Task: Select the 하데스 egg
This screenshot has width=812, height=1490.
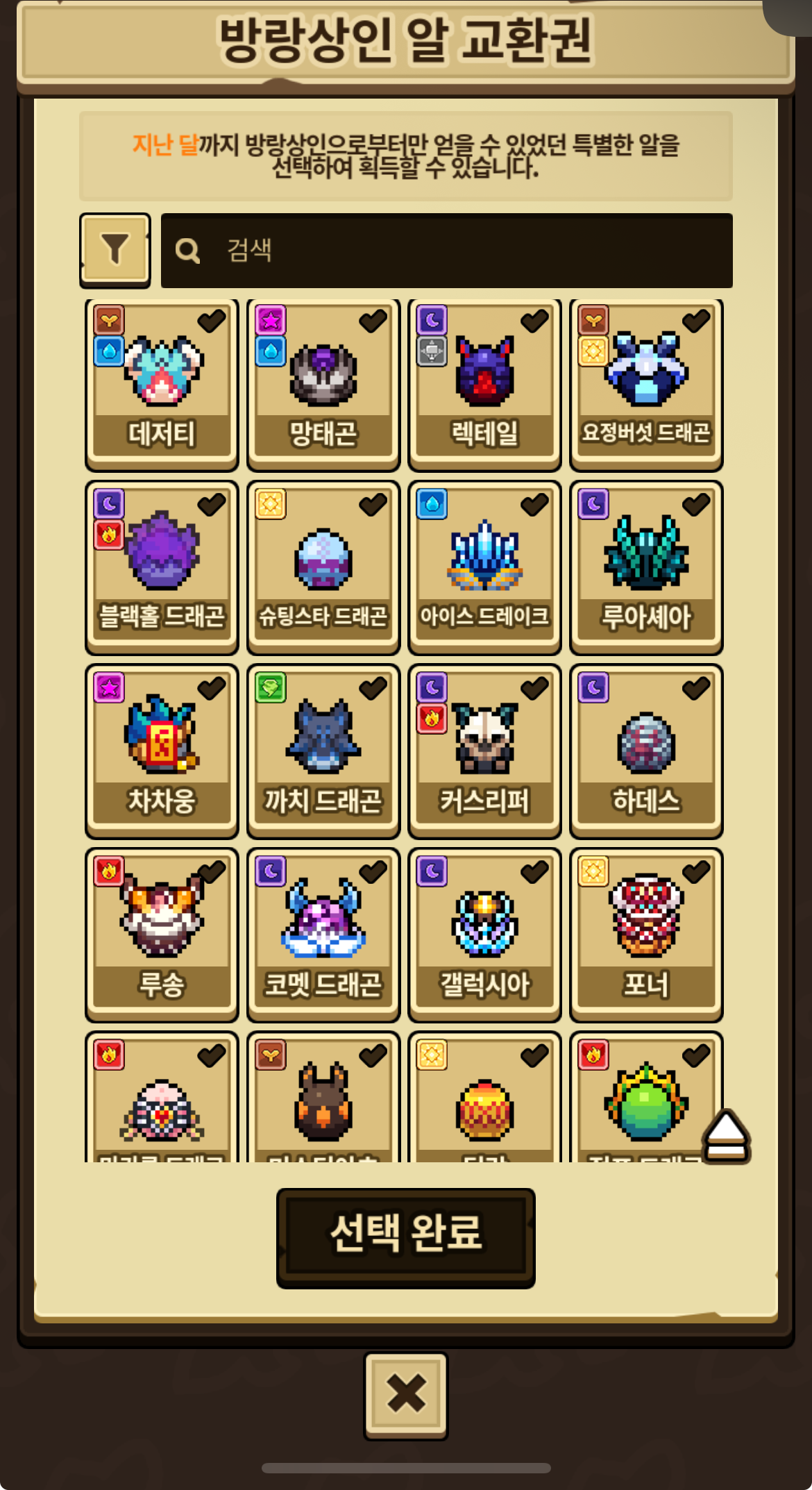Action: click(646, 751)
